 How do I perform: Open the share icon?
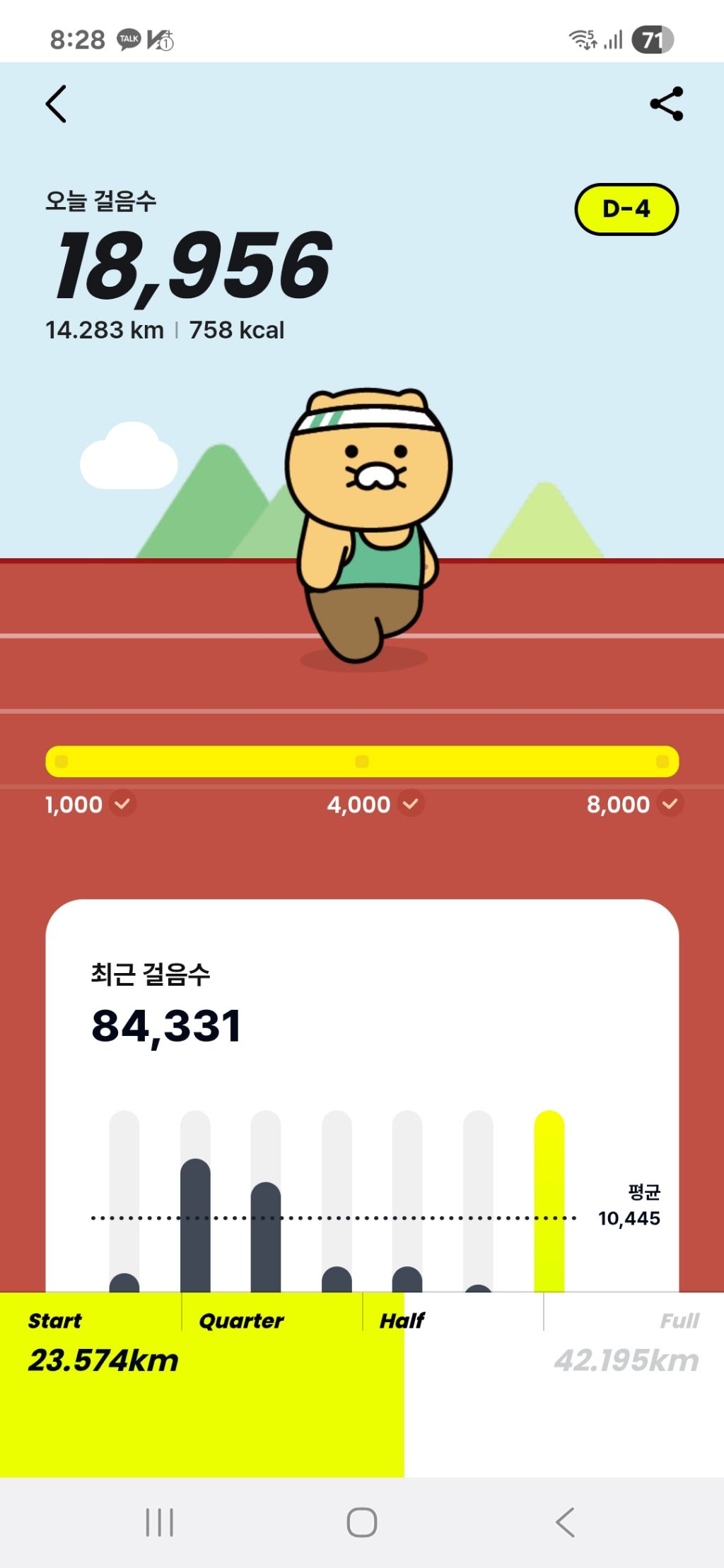tap(667, 105)
